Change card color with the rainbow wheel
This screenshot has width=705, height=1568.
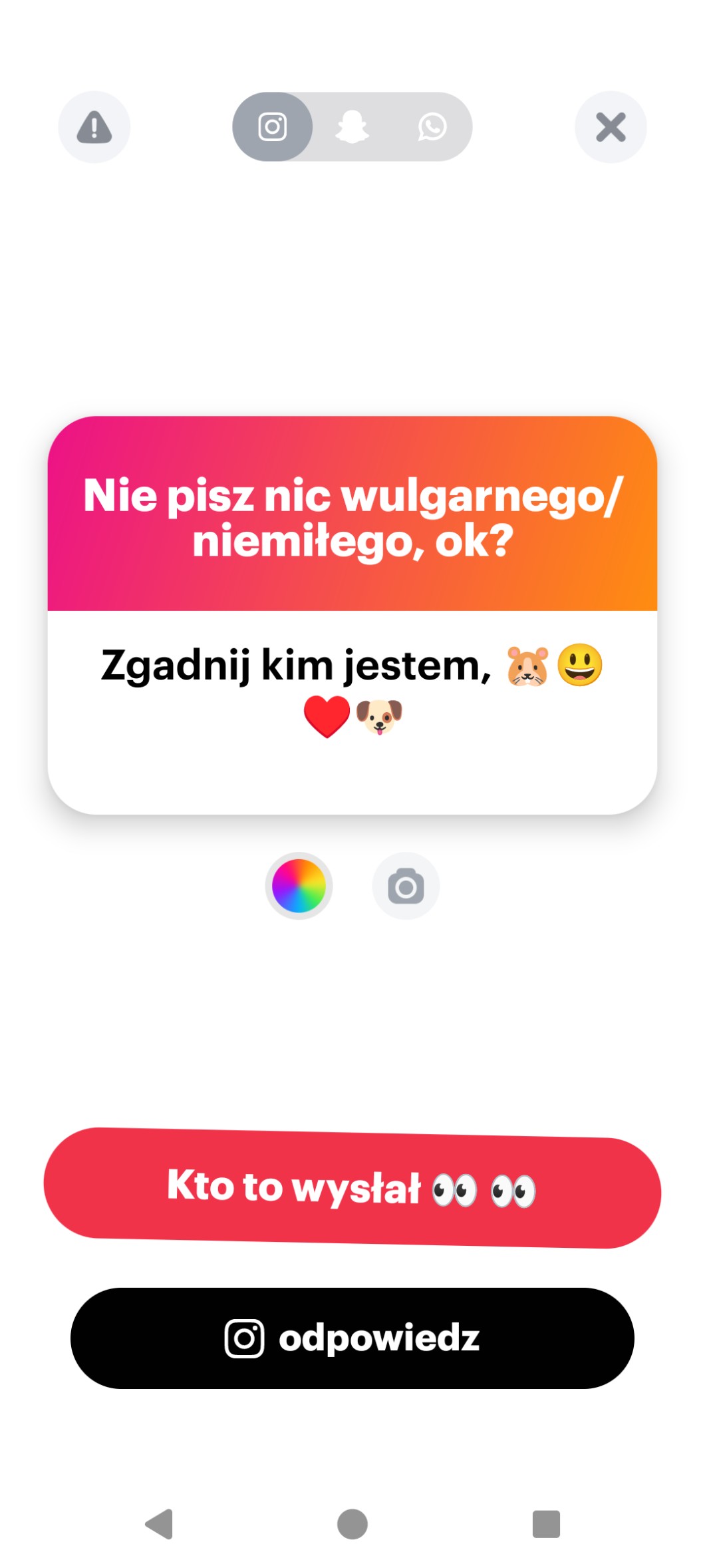(299, 886)
